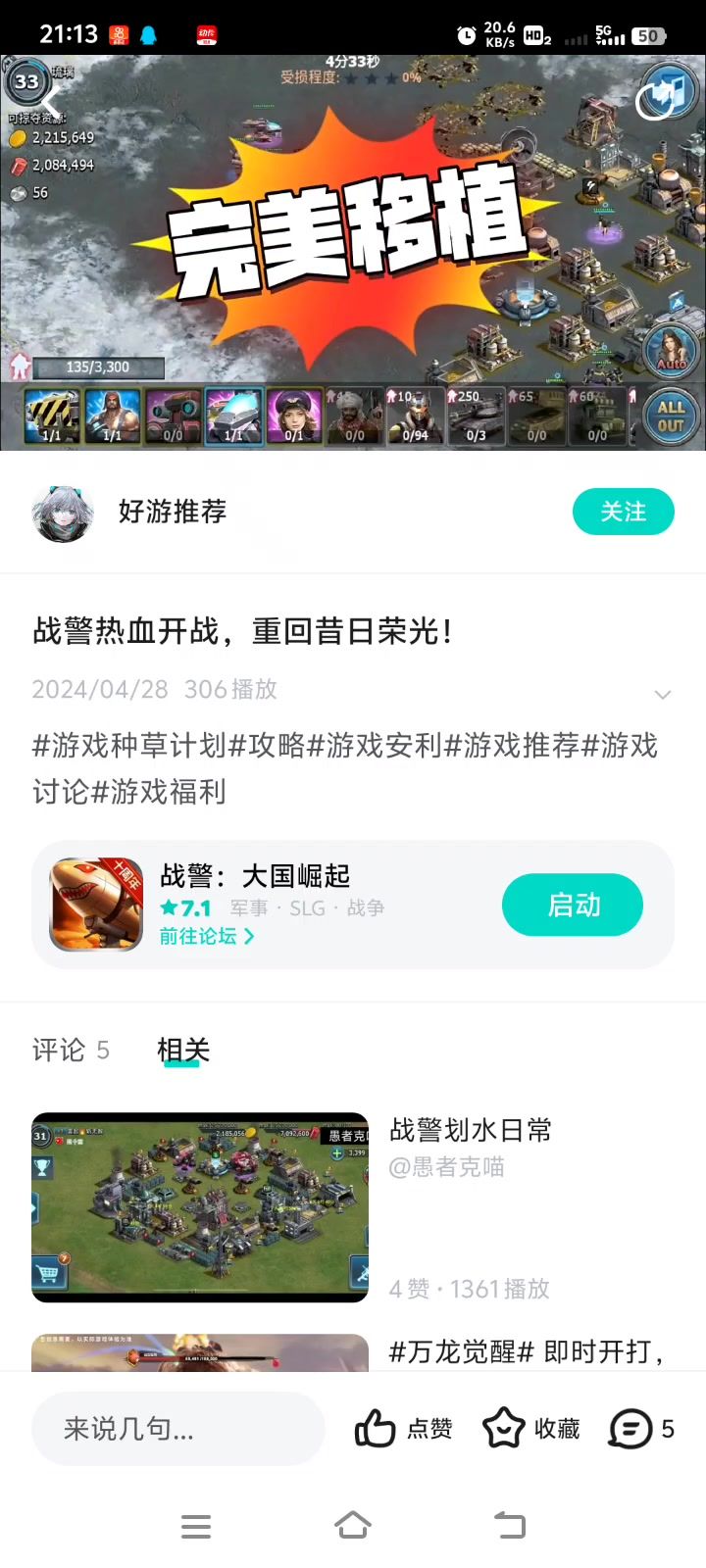Tap the system home button
The height and width of the screenshot is (1568, 706).
[x=353, y=1526]
